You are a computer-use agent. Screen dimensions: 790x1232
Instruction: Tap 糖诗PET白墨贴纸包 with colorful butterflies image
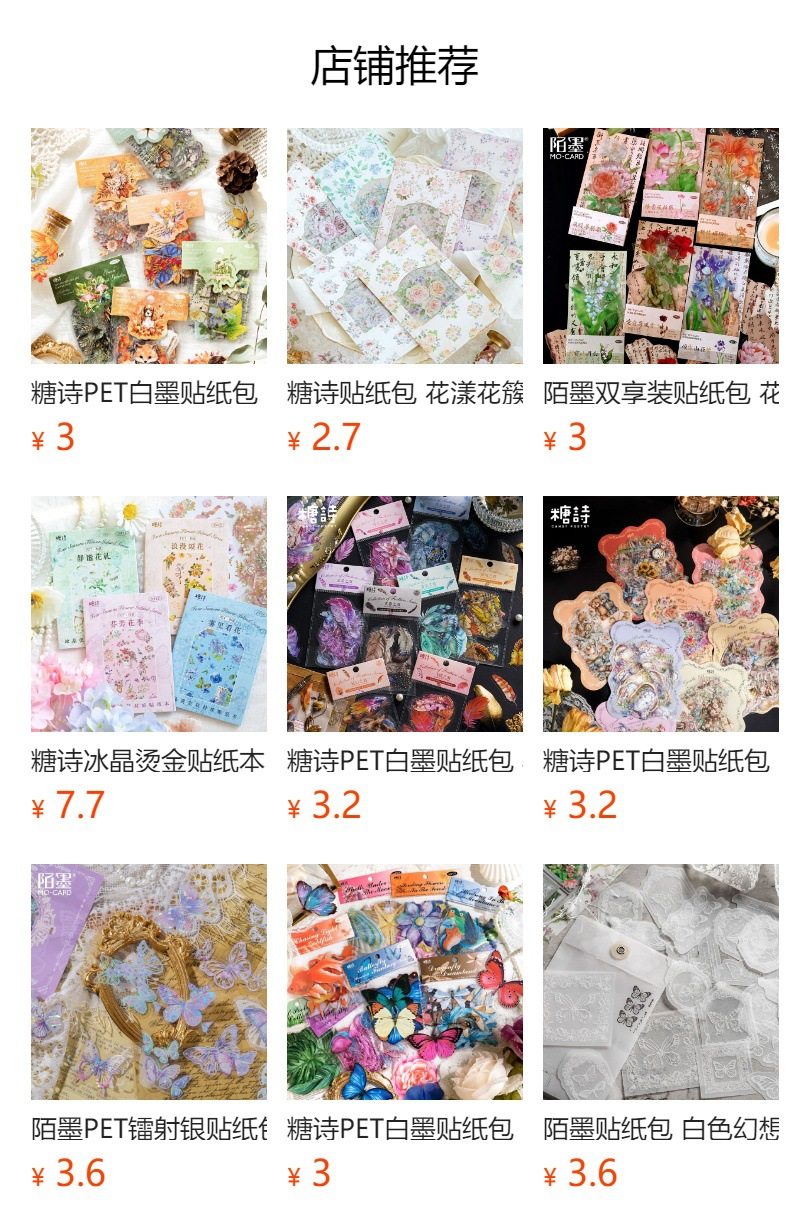coord(404,982)
